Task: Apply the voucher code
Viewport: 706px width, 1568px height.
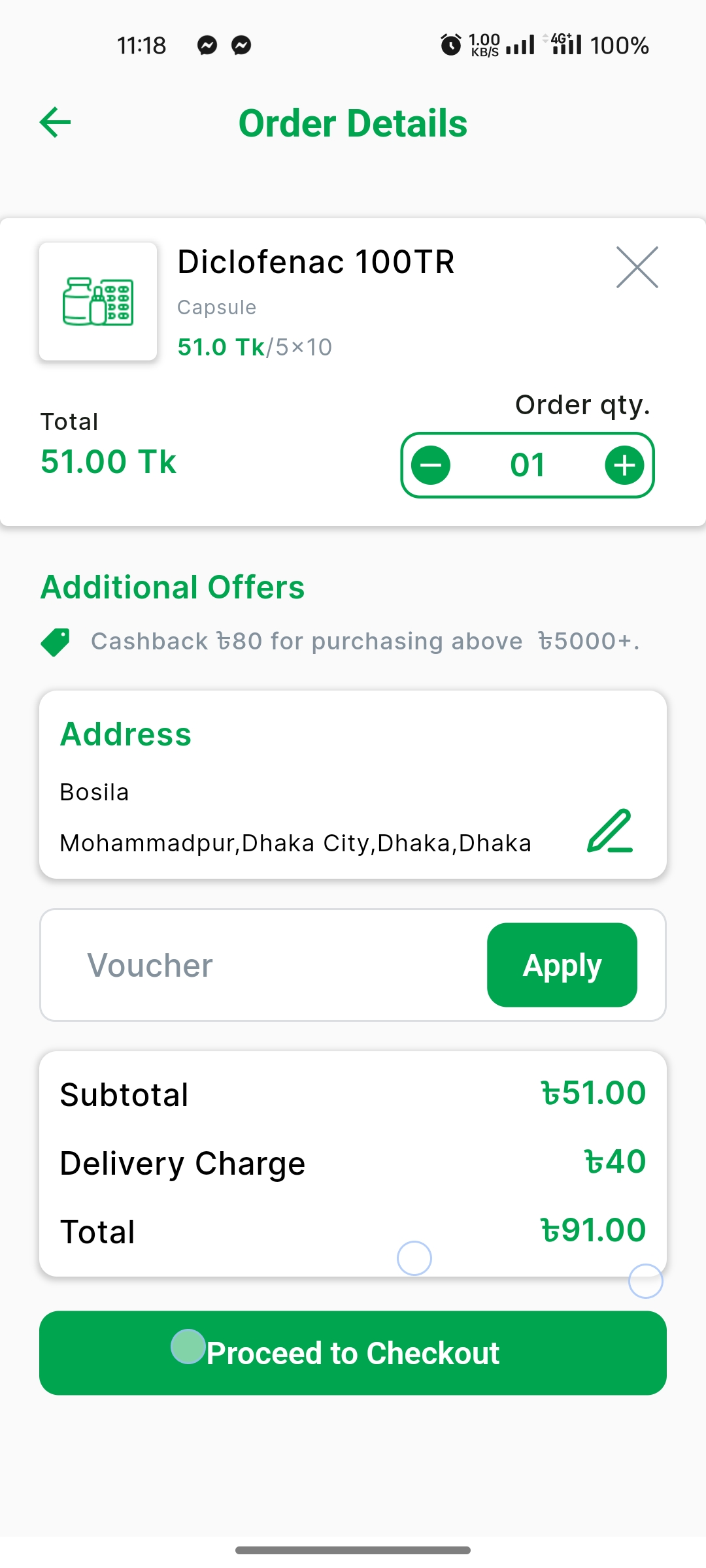Action: click(562, 965)
